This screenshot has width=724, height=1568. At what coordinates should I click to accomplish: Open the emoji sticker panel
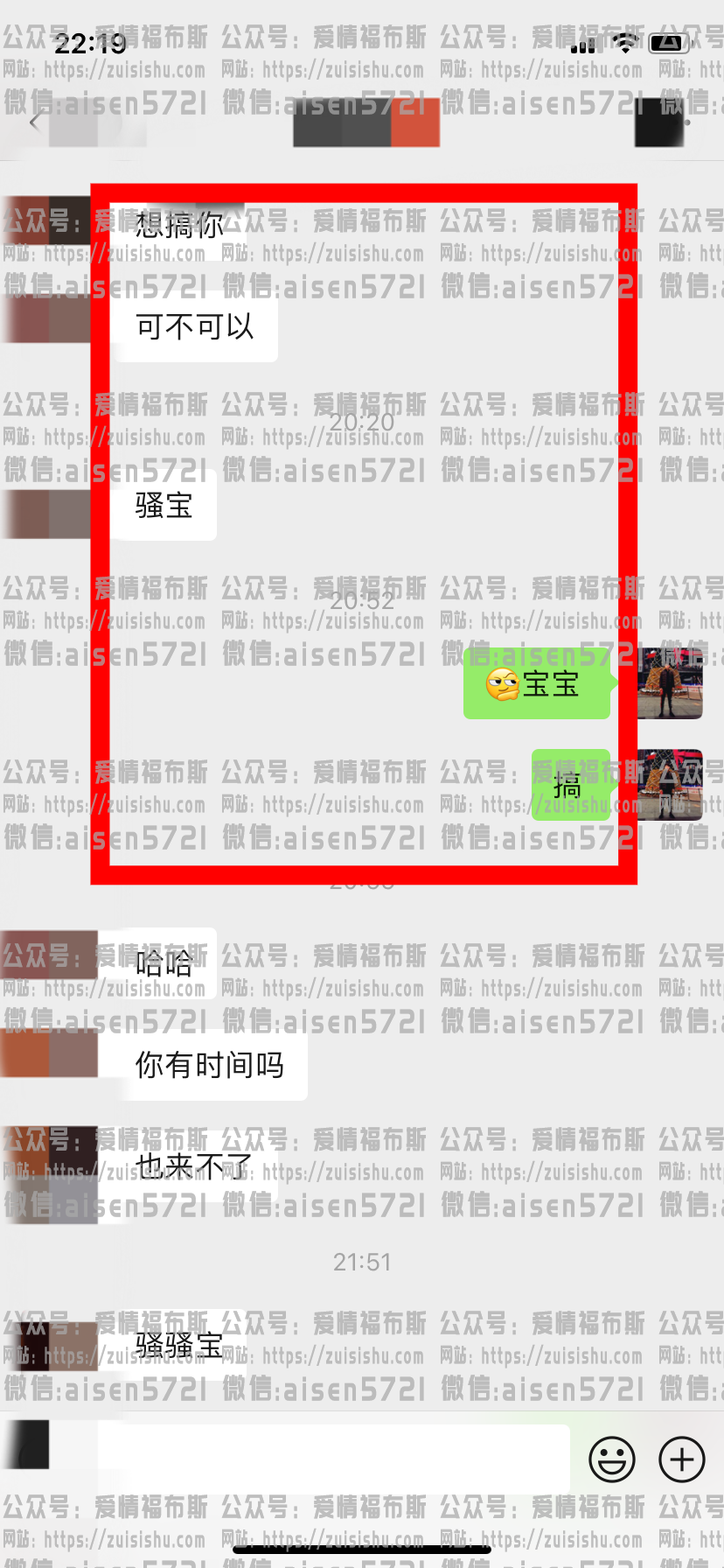(x=611, y=1459)
